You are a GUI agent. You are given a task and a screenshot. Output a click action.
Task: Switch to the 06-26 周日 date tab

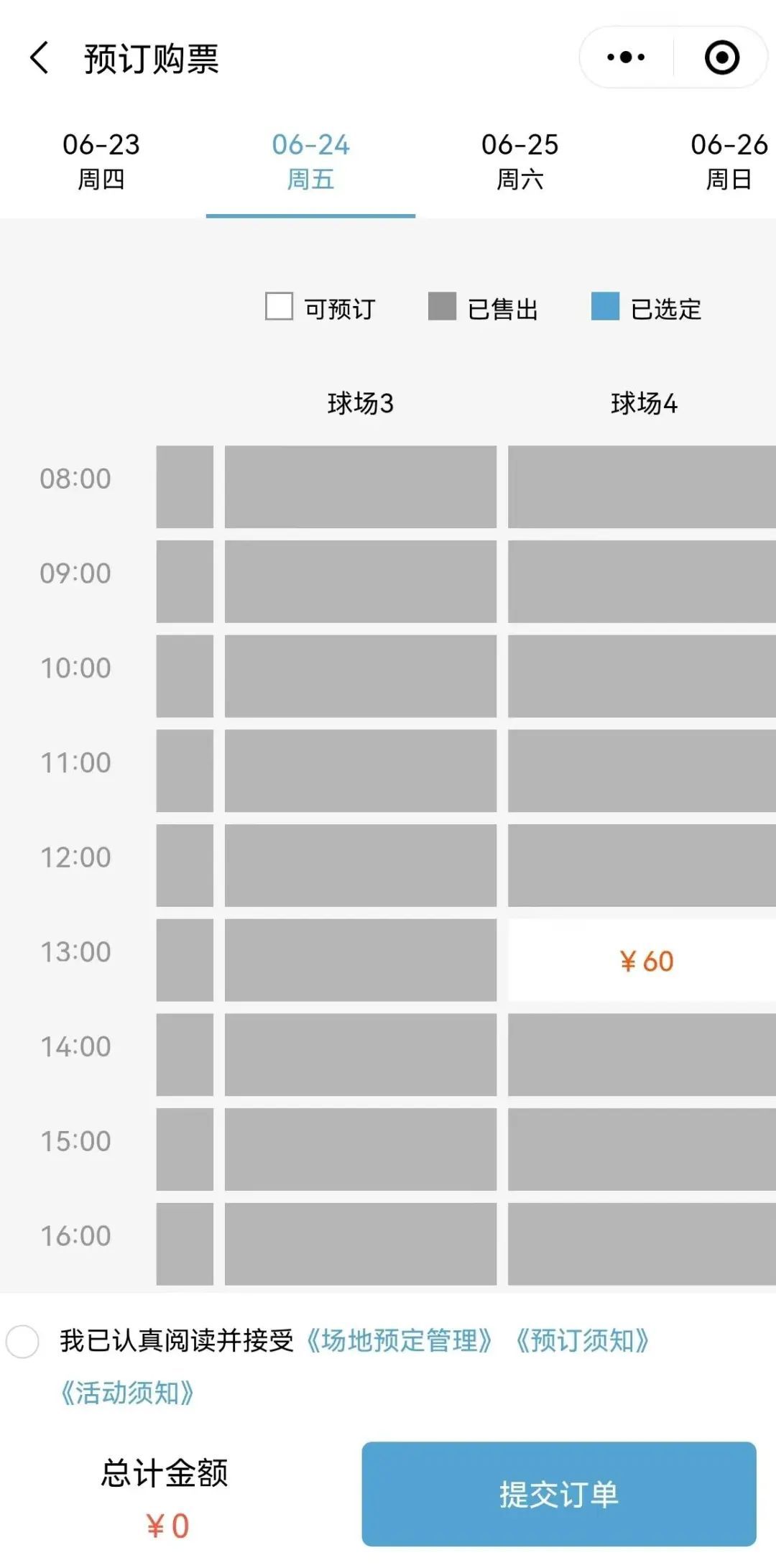pyautogui.click(x=729, y=162)
